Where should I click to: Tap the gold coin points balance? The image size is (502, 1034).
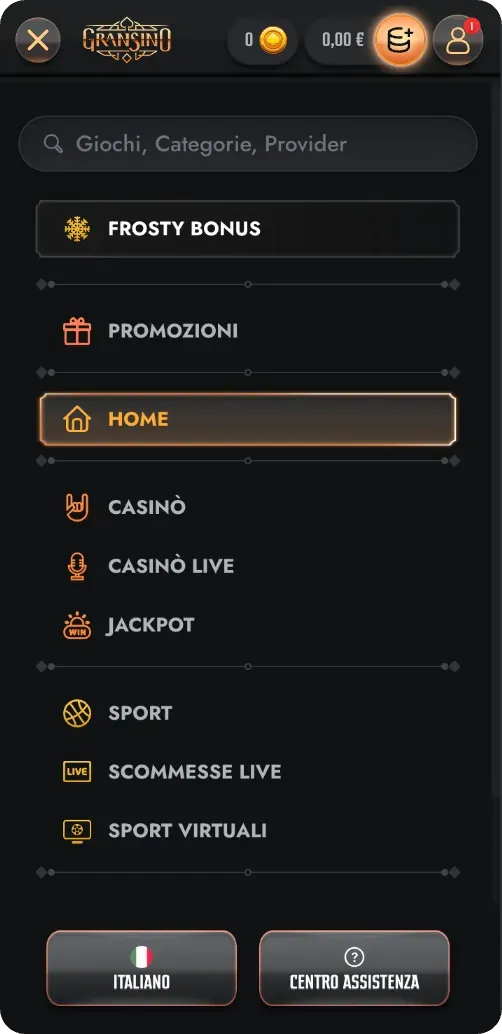[x=263, y=40]
